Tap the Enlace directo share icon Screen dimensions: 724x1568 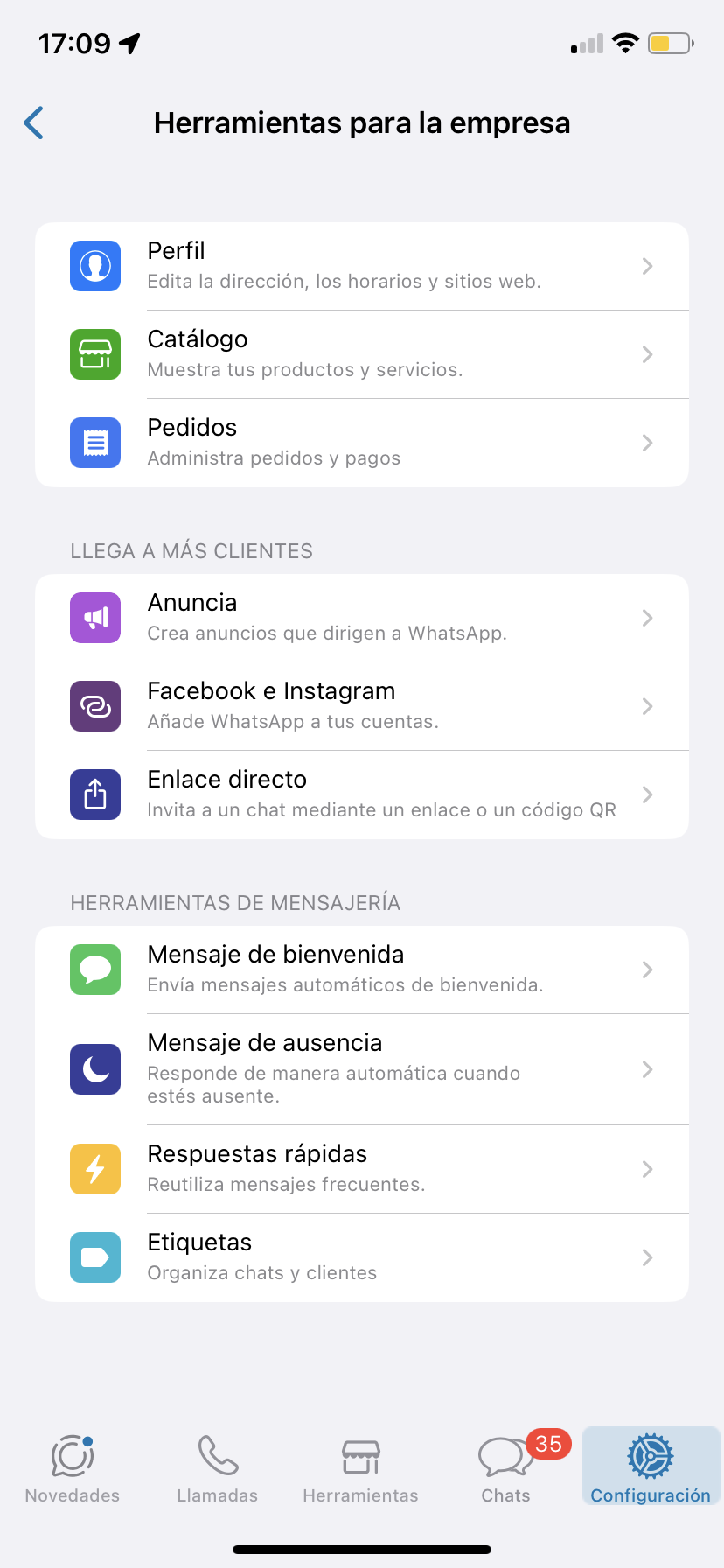94,794
